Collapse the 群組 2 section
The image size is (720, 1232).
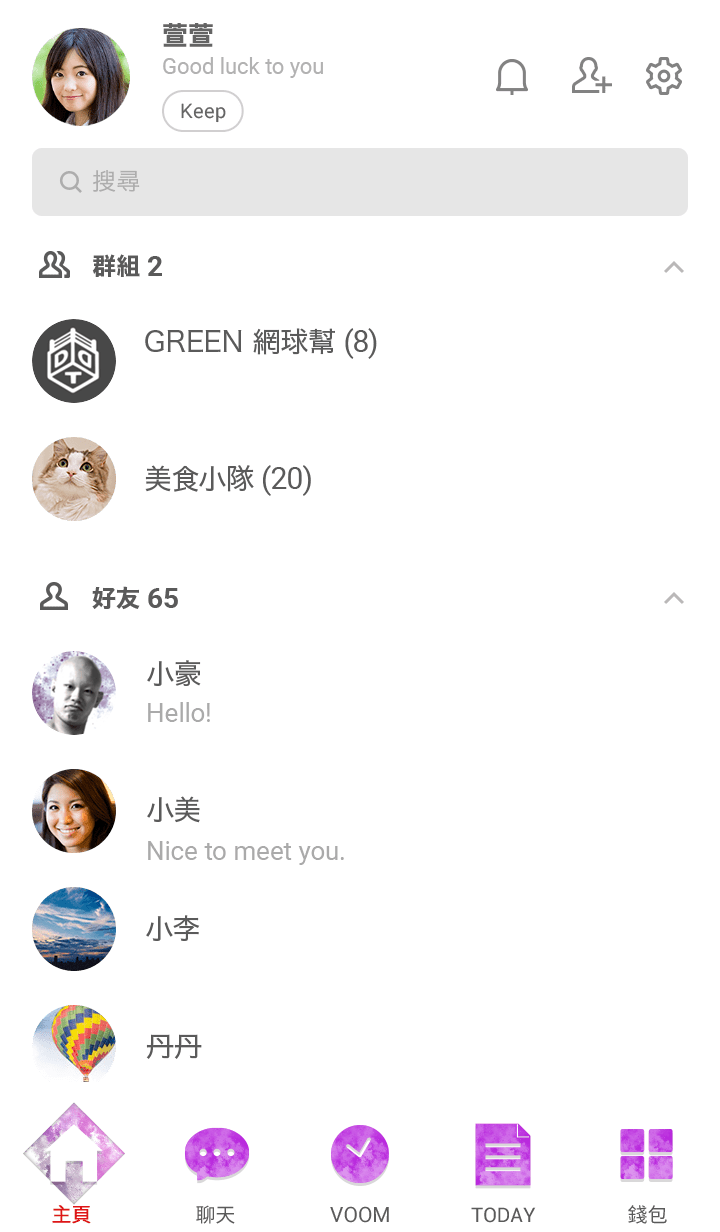coord(674,267)
